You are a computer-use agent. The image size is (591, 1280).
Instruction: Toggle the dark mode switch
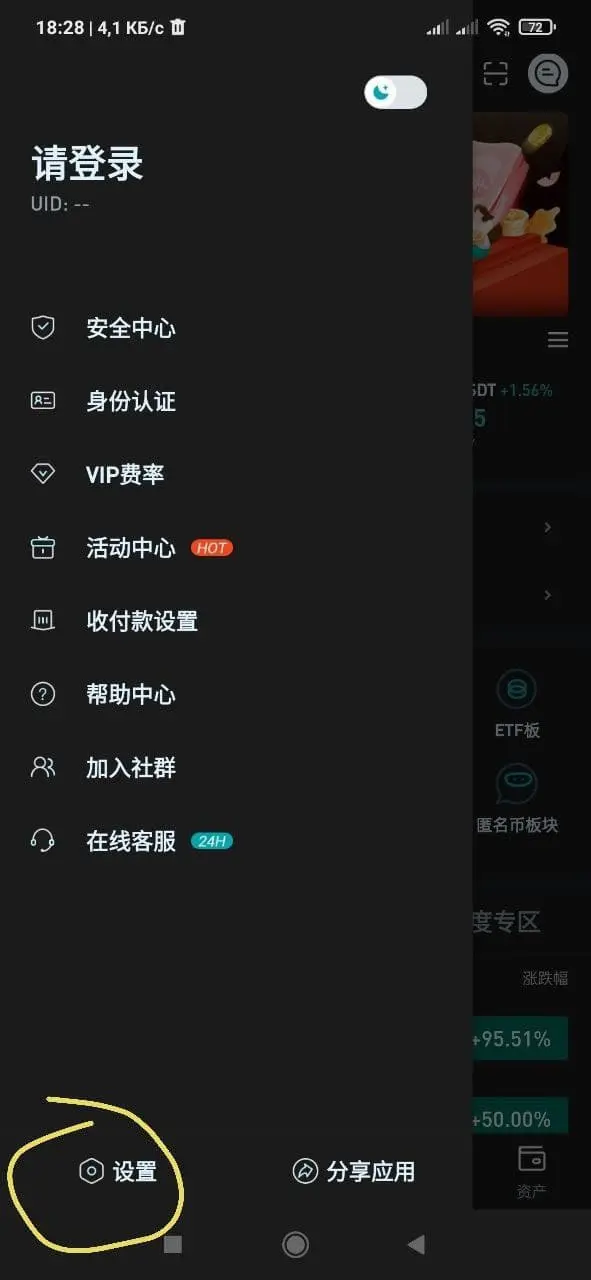pyautogui.click(x=395, y=93)
